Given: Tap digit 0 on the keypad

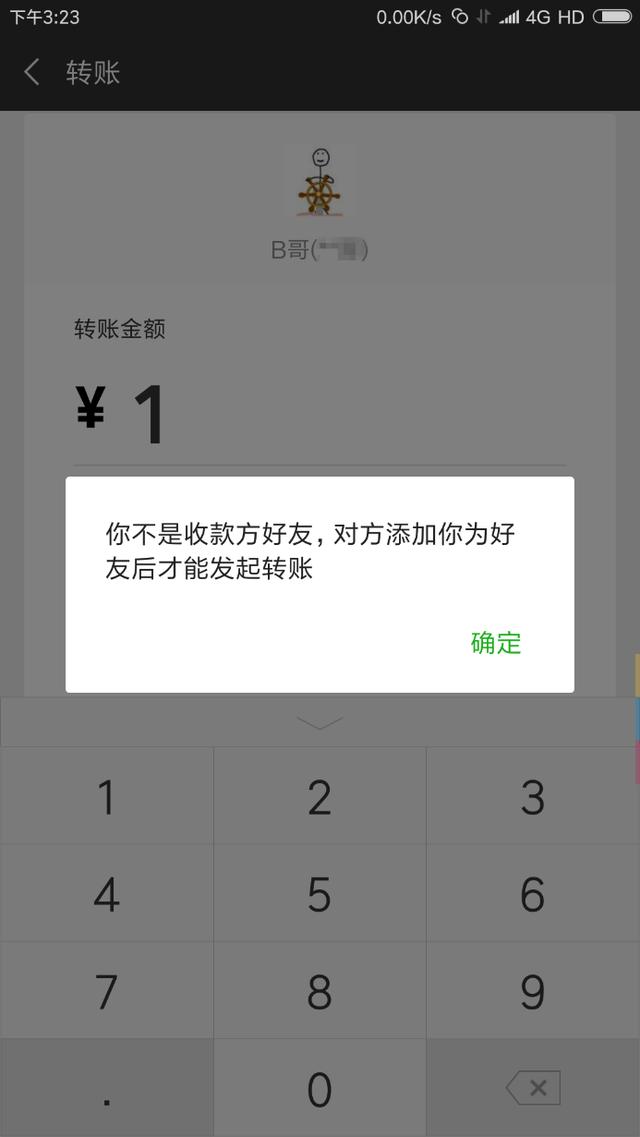Looking at the screenshot, I should [319, 1088].
